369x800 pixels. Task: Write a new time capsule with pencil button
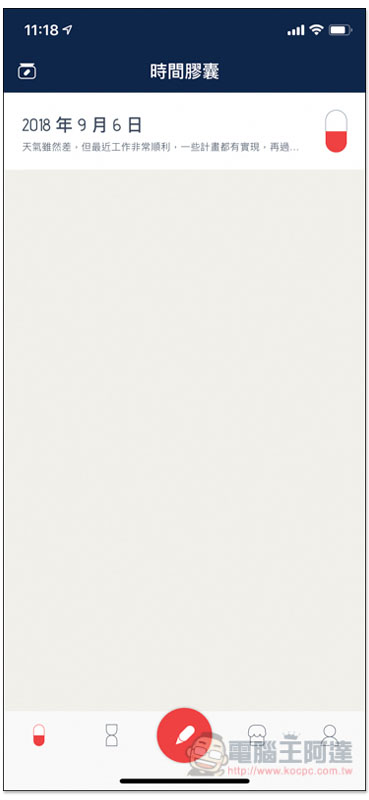point(184,735)
